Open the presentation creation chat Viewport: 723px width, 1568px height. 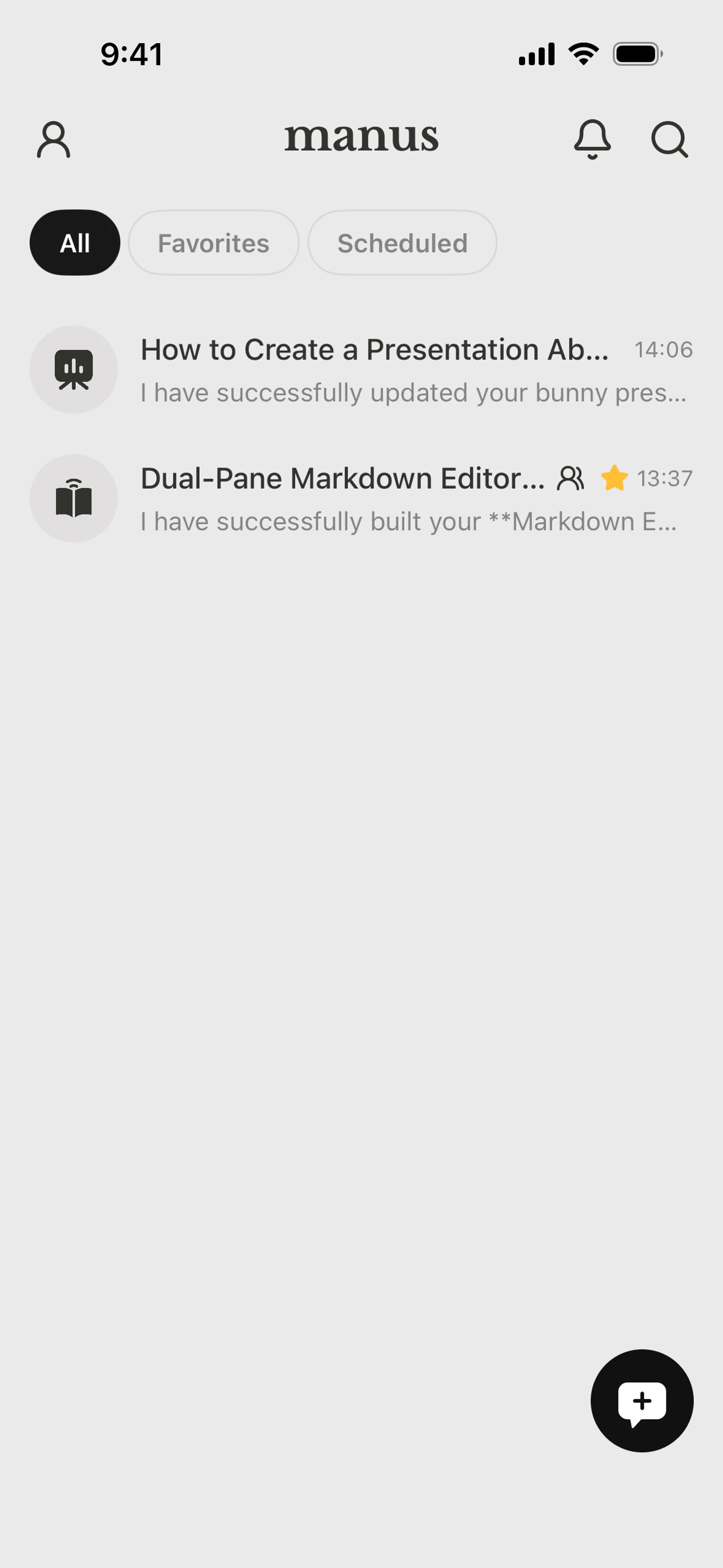pos(361,370)
